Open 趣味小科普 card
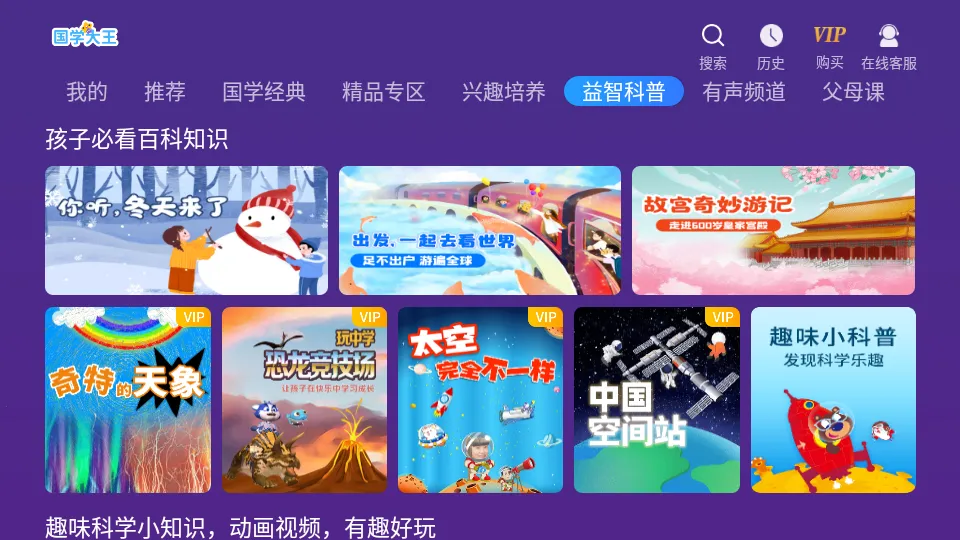This screenshot has width=960, height=540. click(833, 400)
